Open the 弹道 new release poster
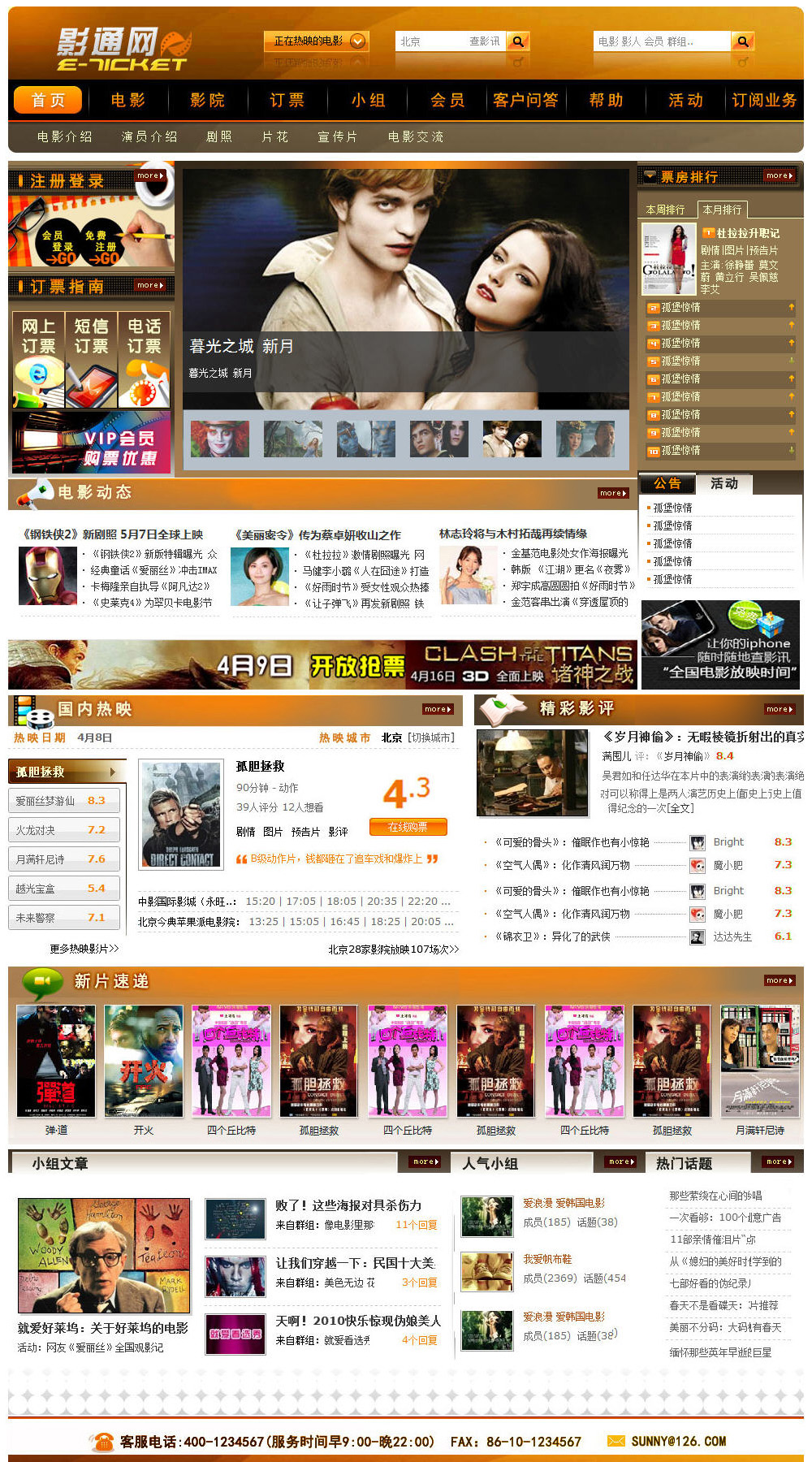The height and width of the screenshot is (1462, 812). tap(56, 1061)
